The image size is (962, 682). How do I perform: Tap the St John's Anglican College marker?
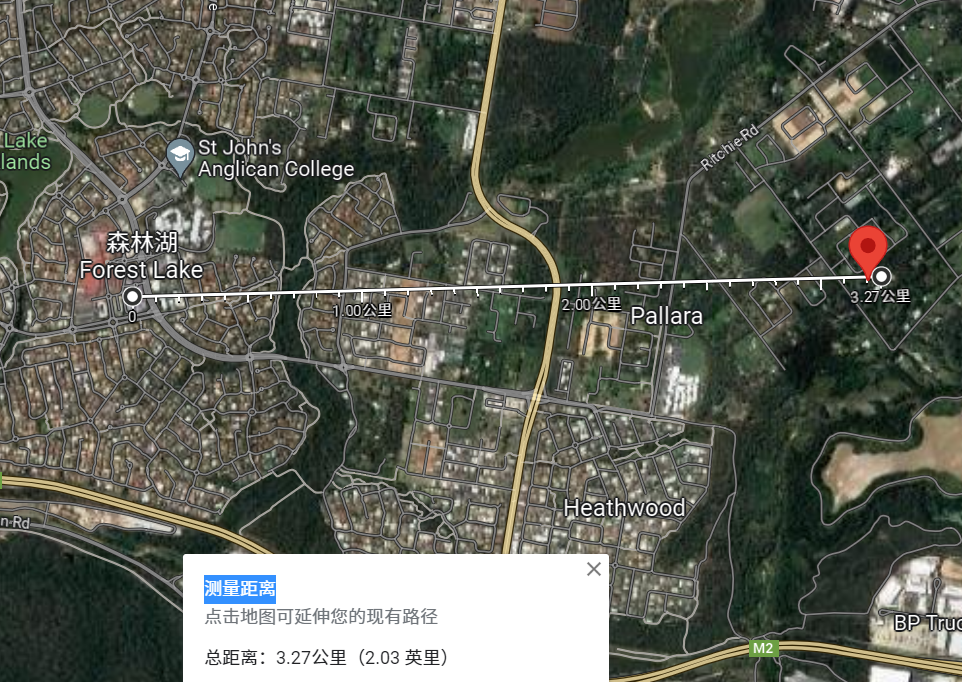click(x=179, y=155)
